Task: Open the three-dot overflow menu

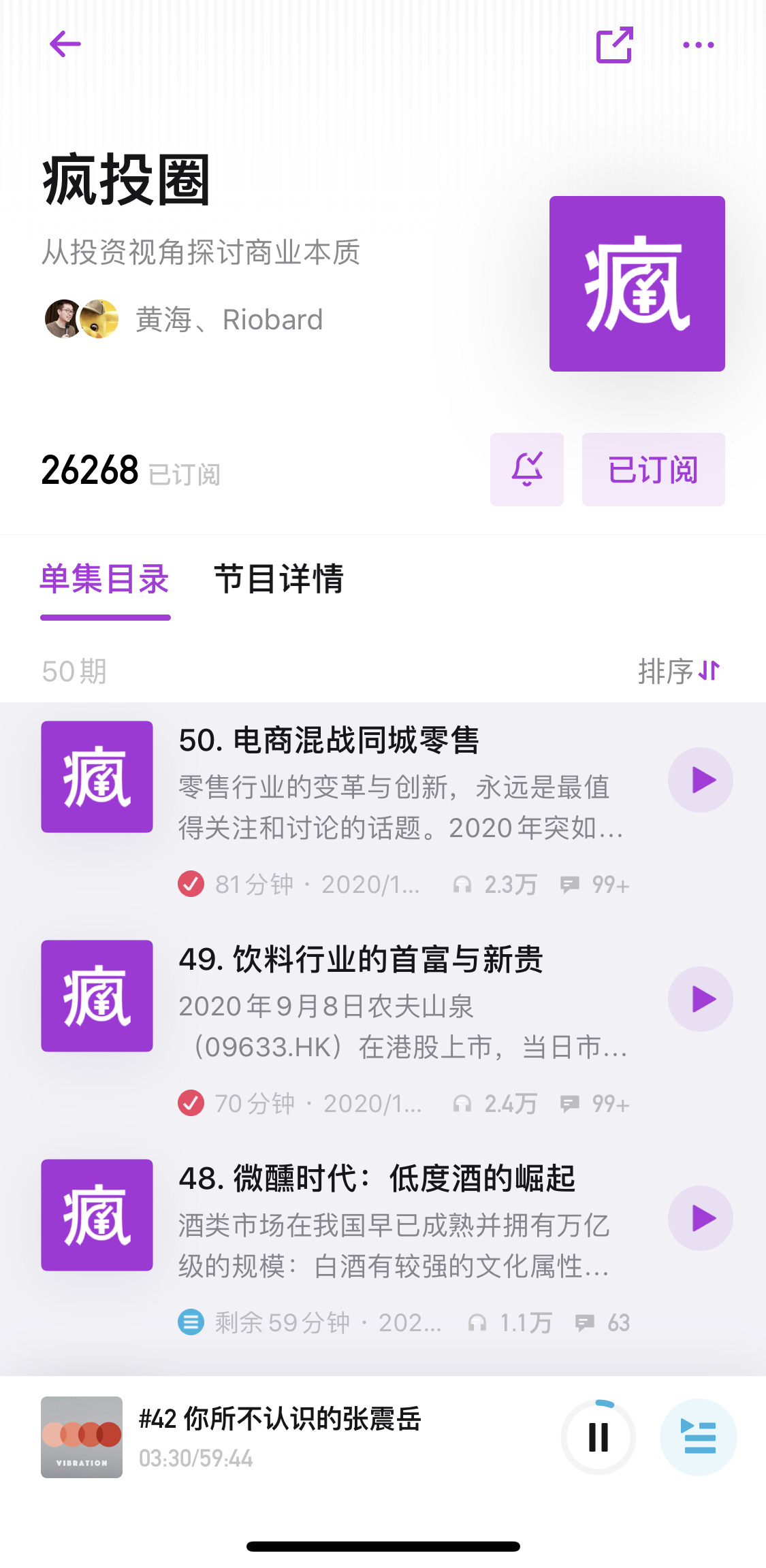Action: click(x=698, y=46)
